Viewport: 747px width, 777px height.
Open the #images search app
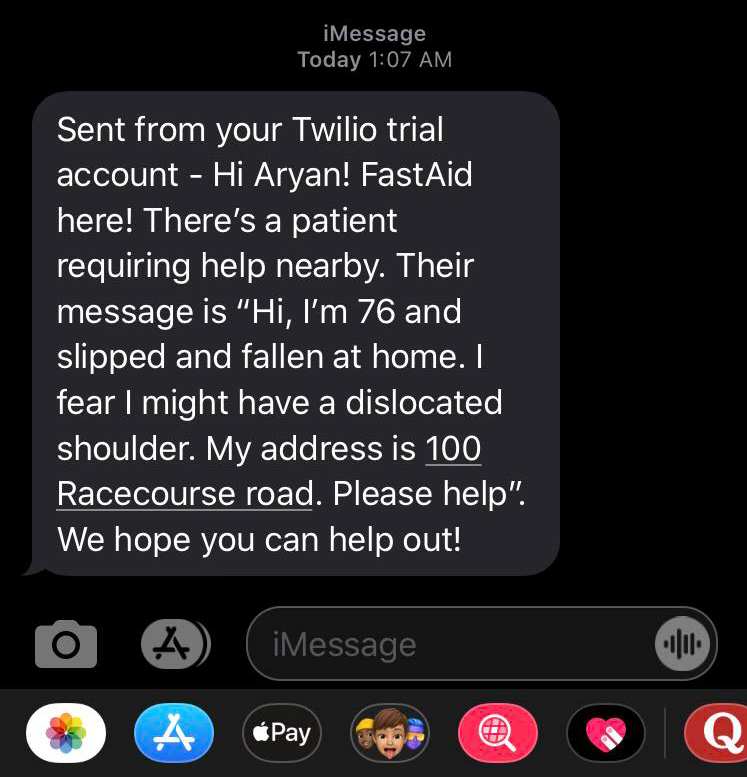point(498,732)
